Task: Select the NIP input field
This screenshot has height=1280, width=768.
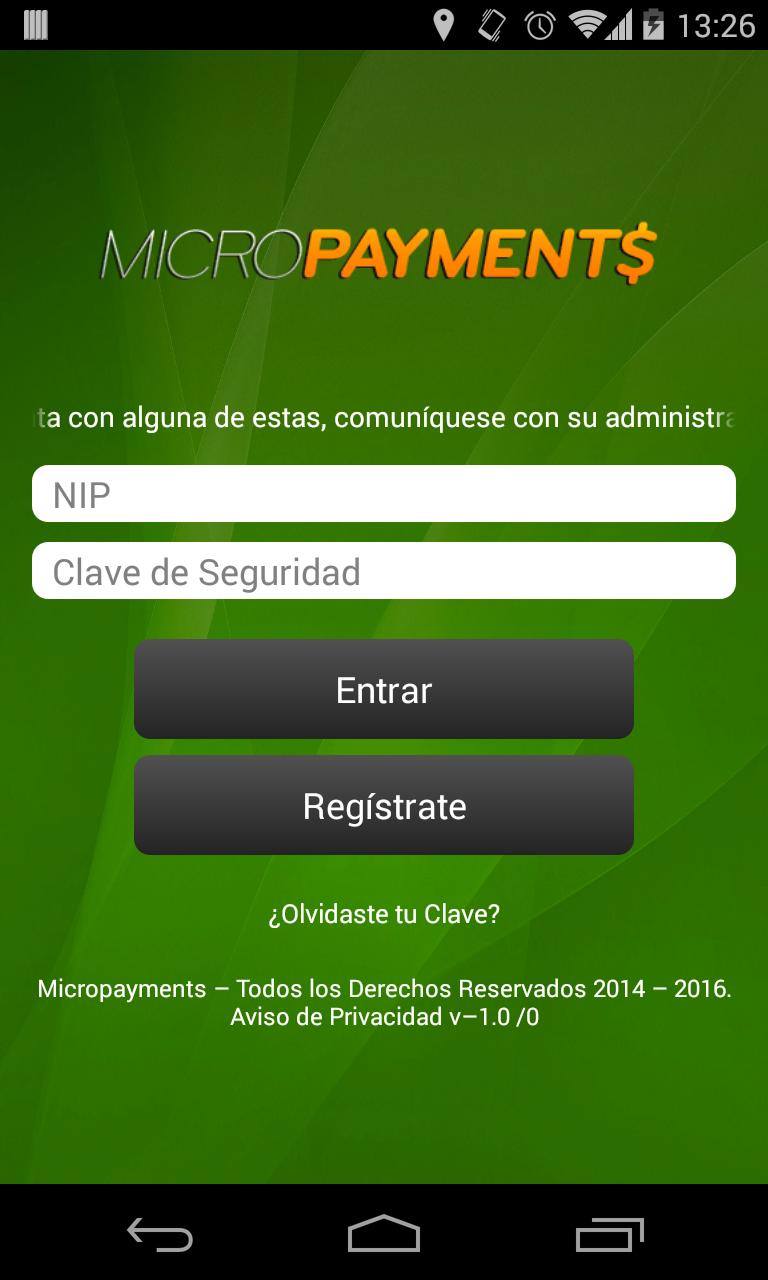Action: (x=384, y=492)
